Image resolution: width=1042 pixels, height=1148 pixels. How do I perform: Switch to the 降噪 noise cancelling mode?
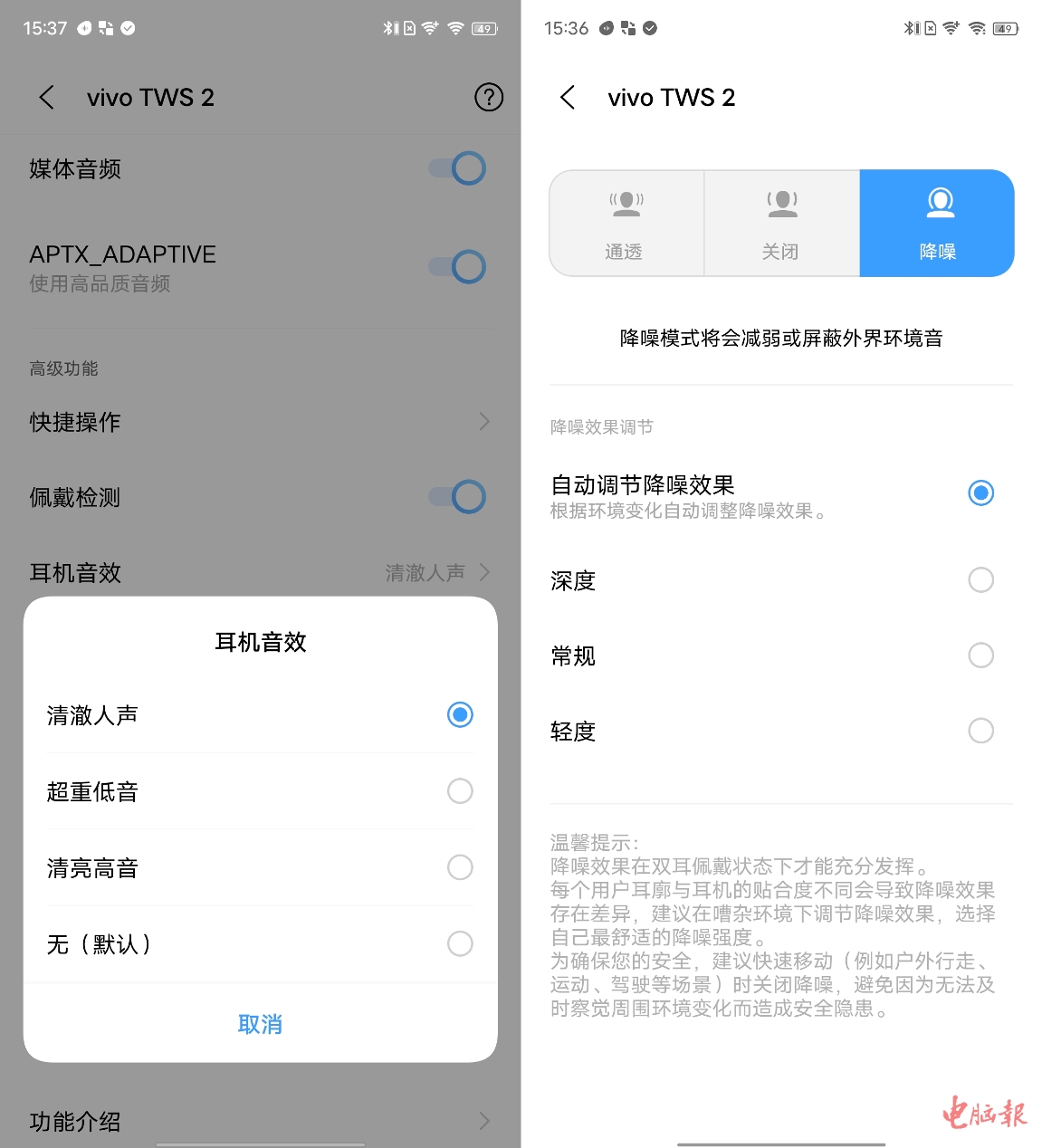pyautogui.click(x=937, y=223)
